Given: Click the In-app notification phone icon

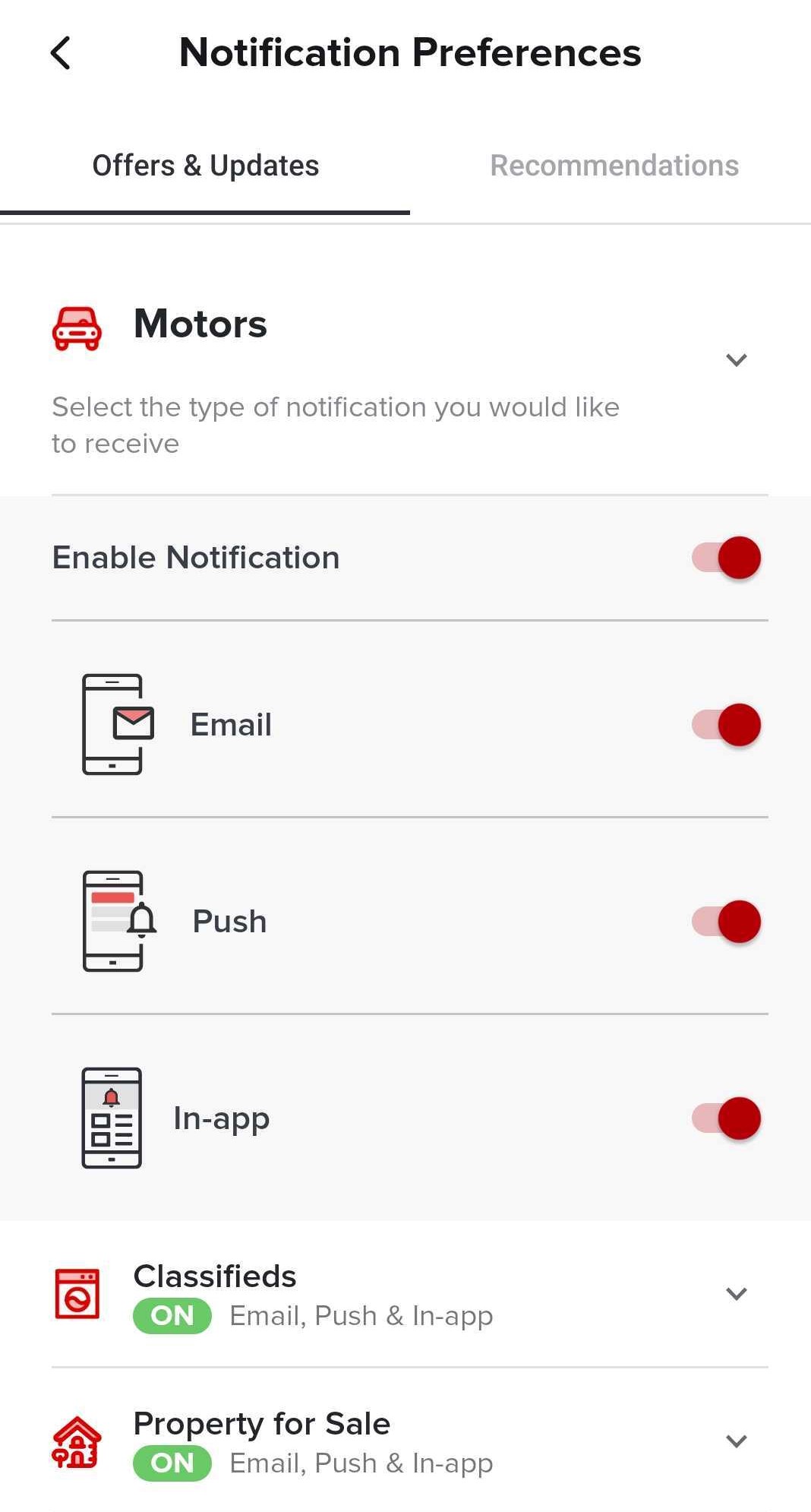Looking at the screenshot, I should (111, 1117).
